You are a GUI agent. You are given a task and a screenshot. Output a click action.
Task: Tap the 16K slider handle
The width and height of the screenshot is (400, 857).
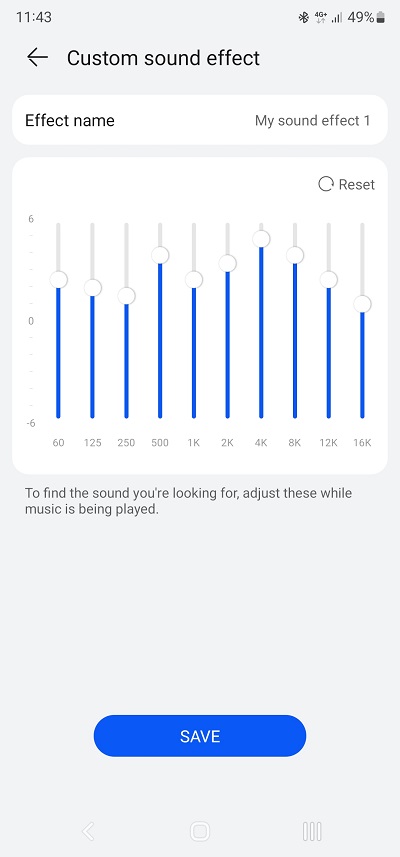coord(362,304)
